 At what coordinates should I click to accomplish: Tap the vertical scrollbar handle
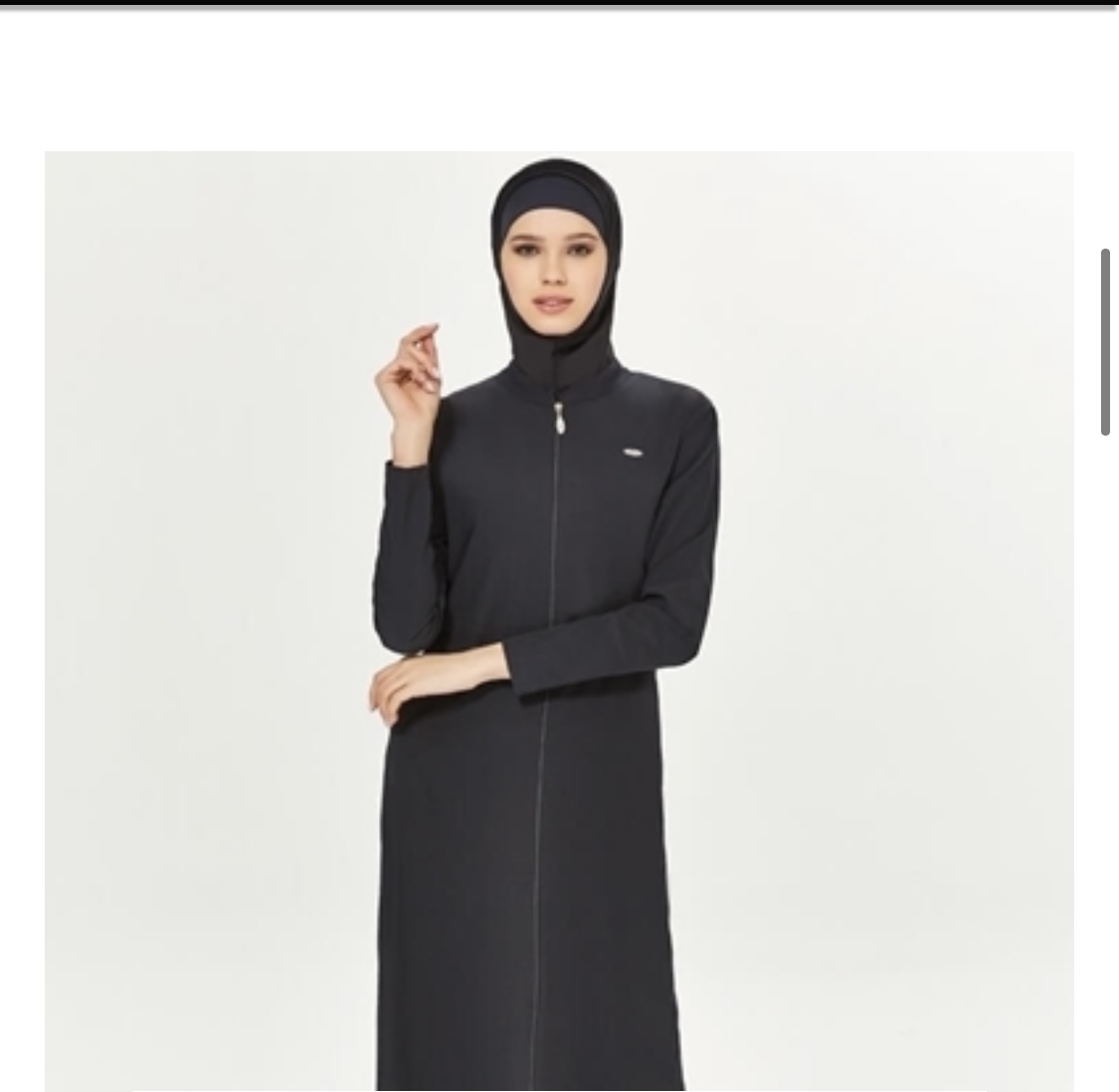click(x=1105, y=342)
